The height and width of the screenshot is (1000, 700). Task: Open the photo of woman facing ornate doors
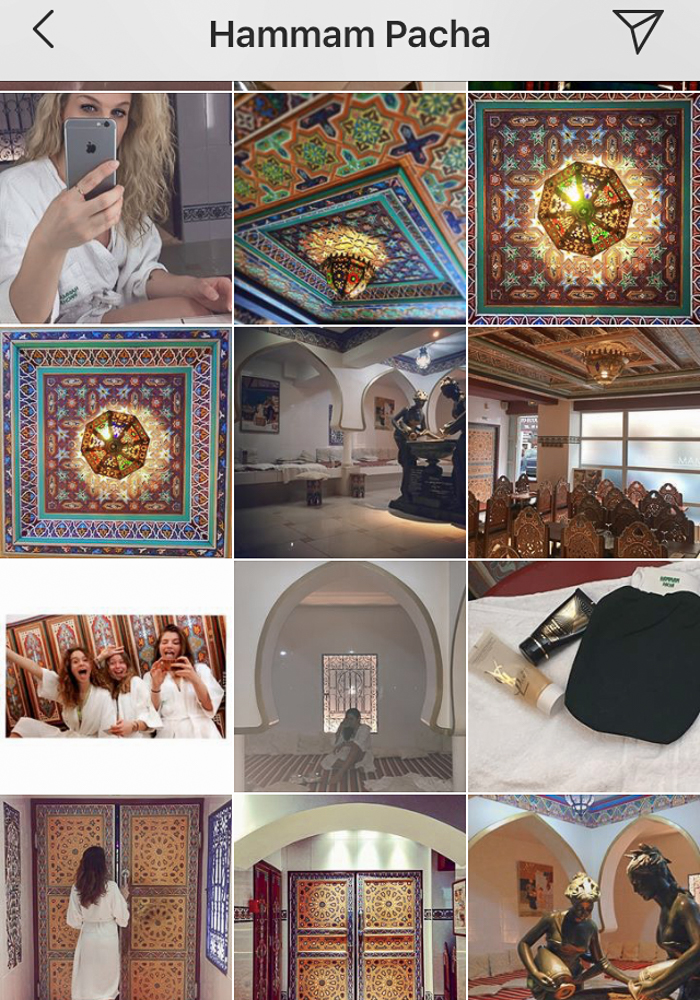tap(116, 898)
